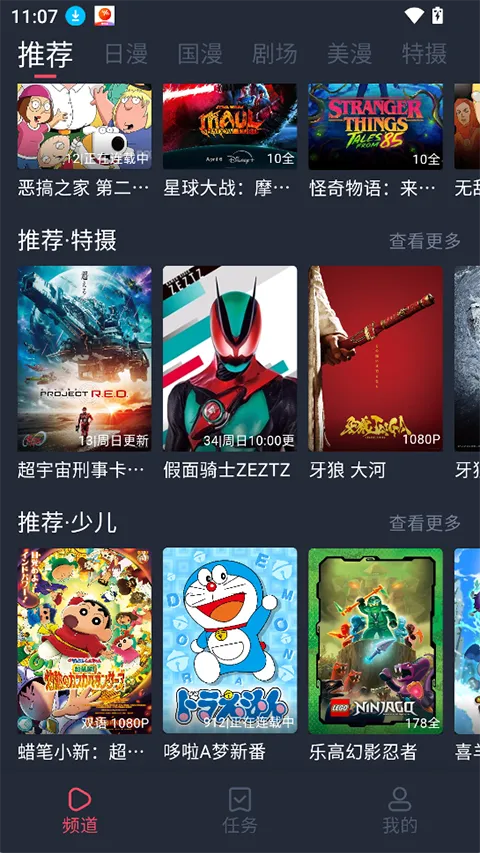Screen dimensions: 480x853
Task: Switch to the 任务 bottom tab
Action: pyautogui.click(x=239, y=809)
